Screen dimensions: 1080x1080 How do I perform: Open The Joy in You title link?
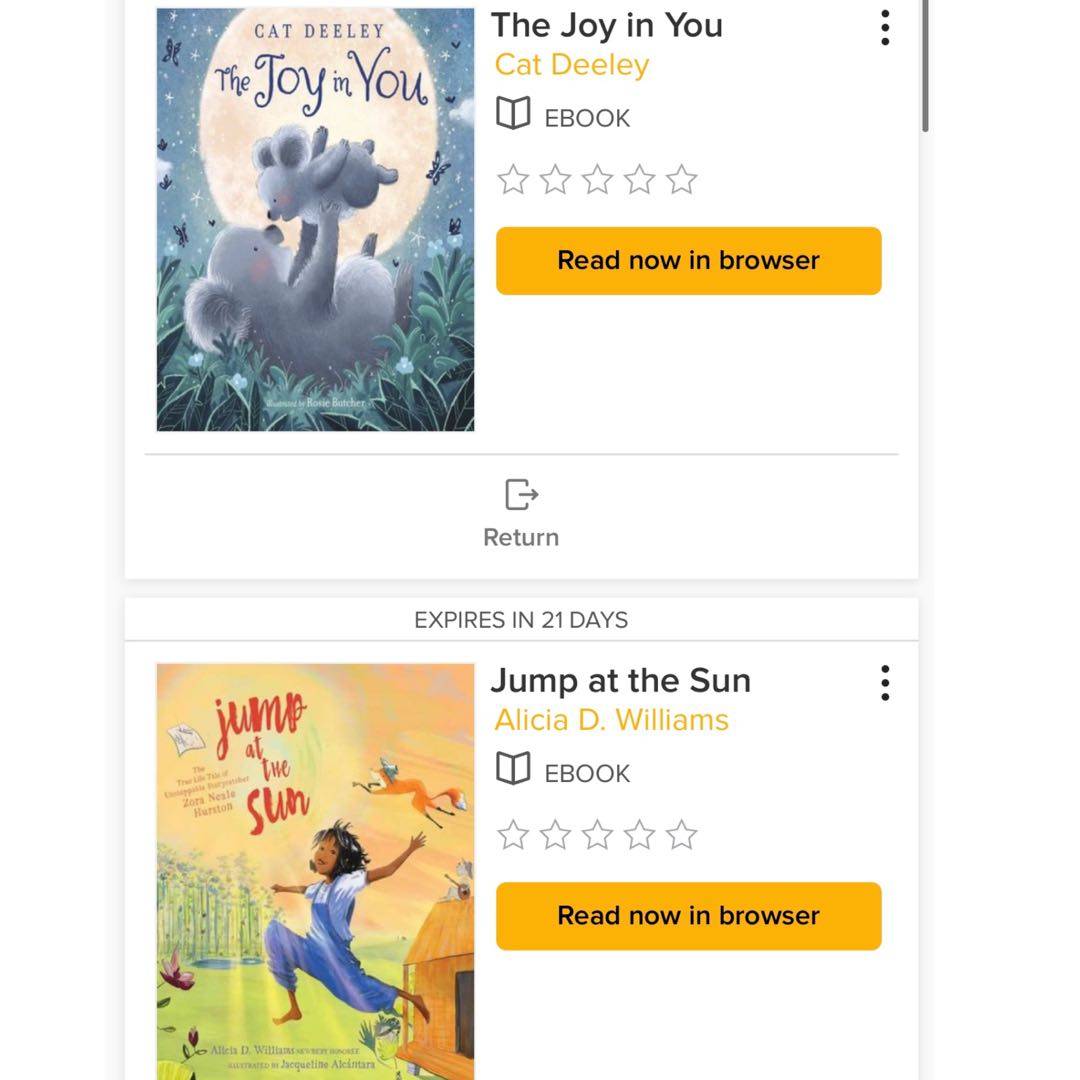[x=606, y=25]
